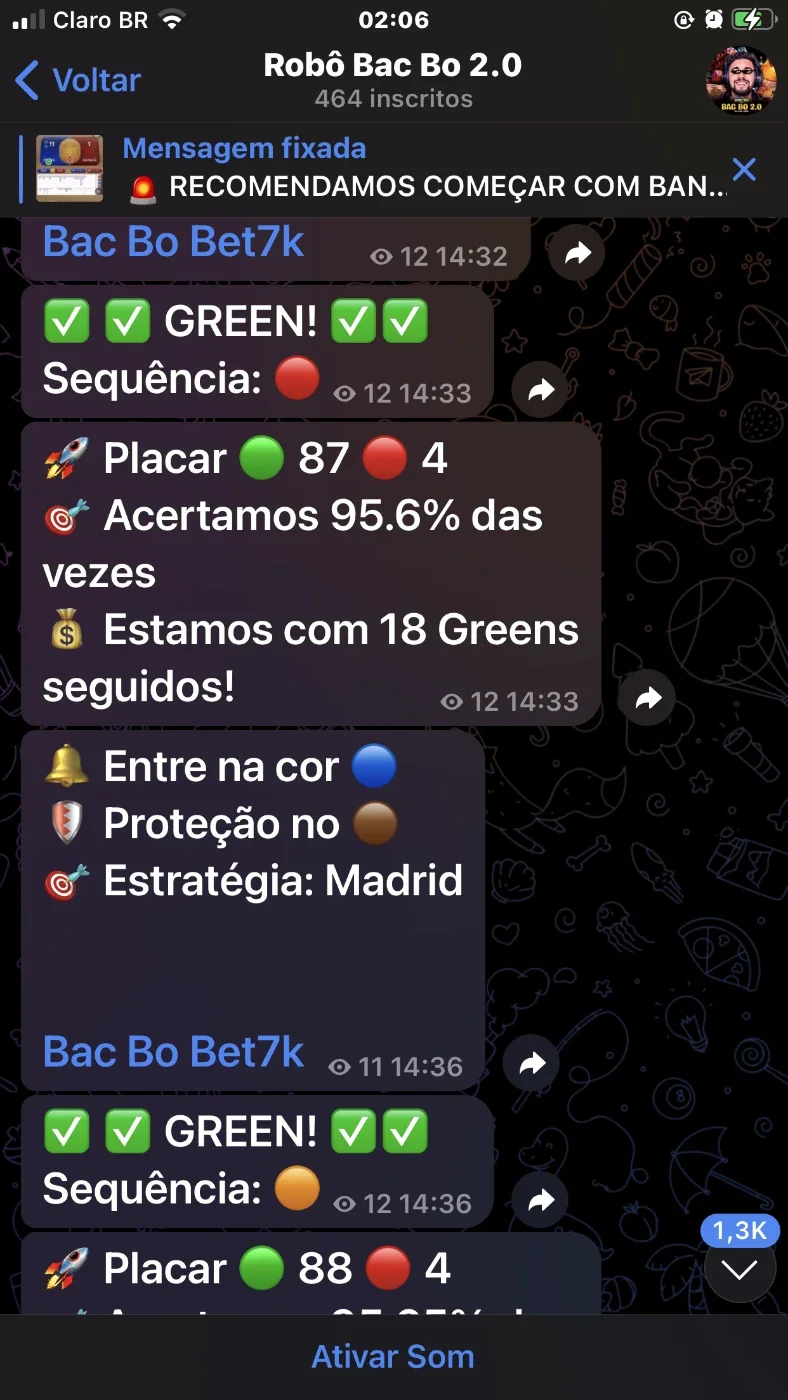Viewport: 788px width, 1400px height.
Task: Forward the GREEN message sent at 14:33
Action: [541, 390]
